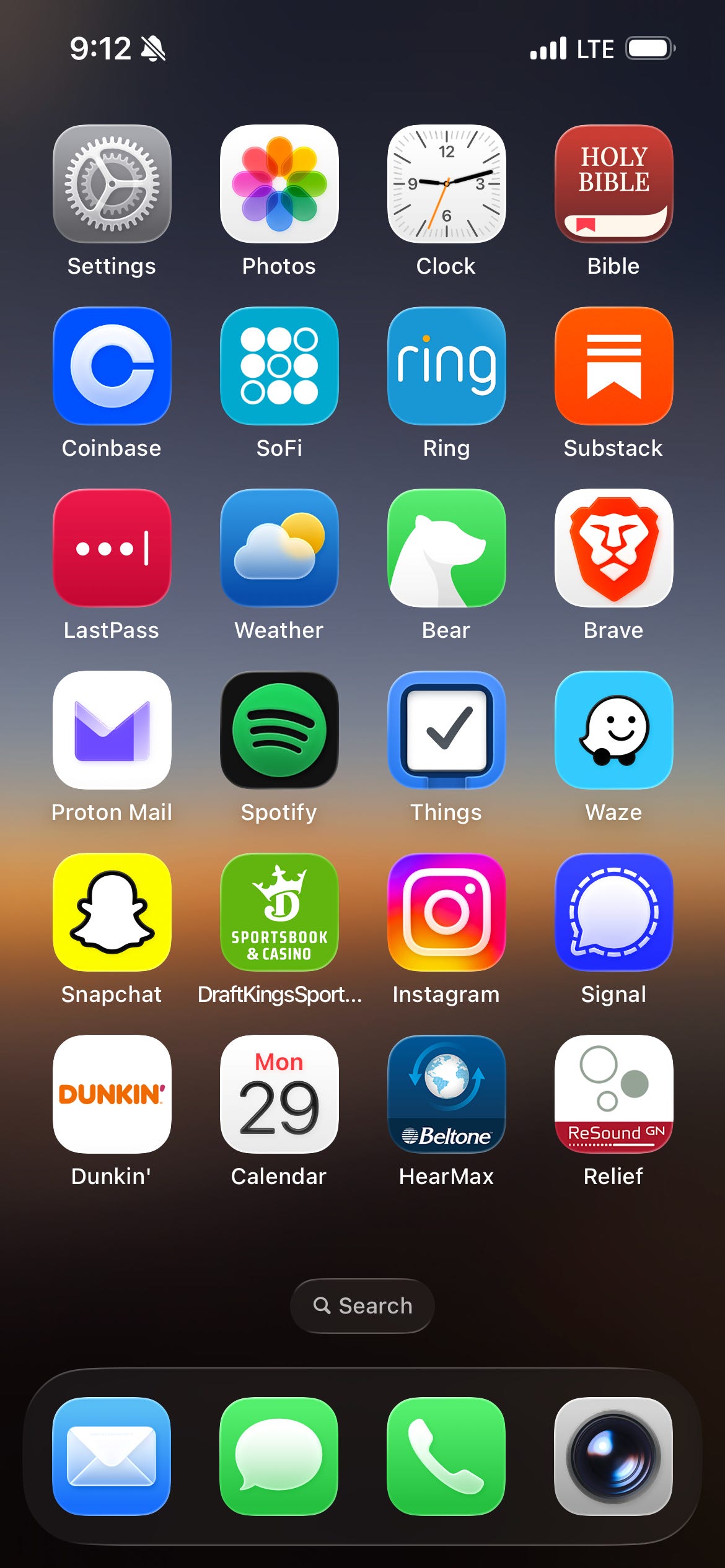Launch Coinbase

tap(112, 366)
